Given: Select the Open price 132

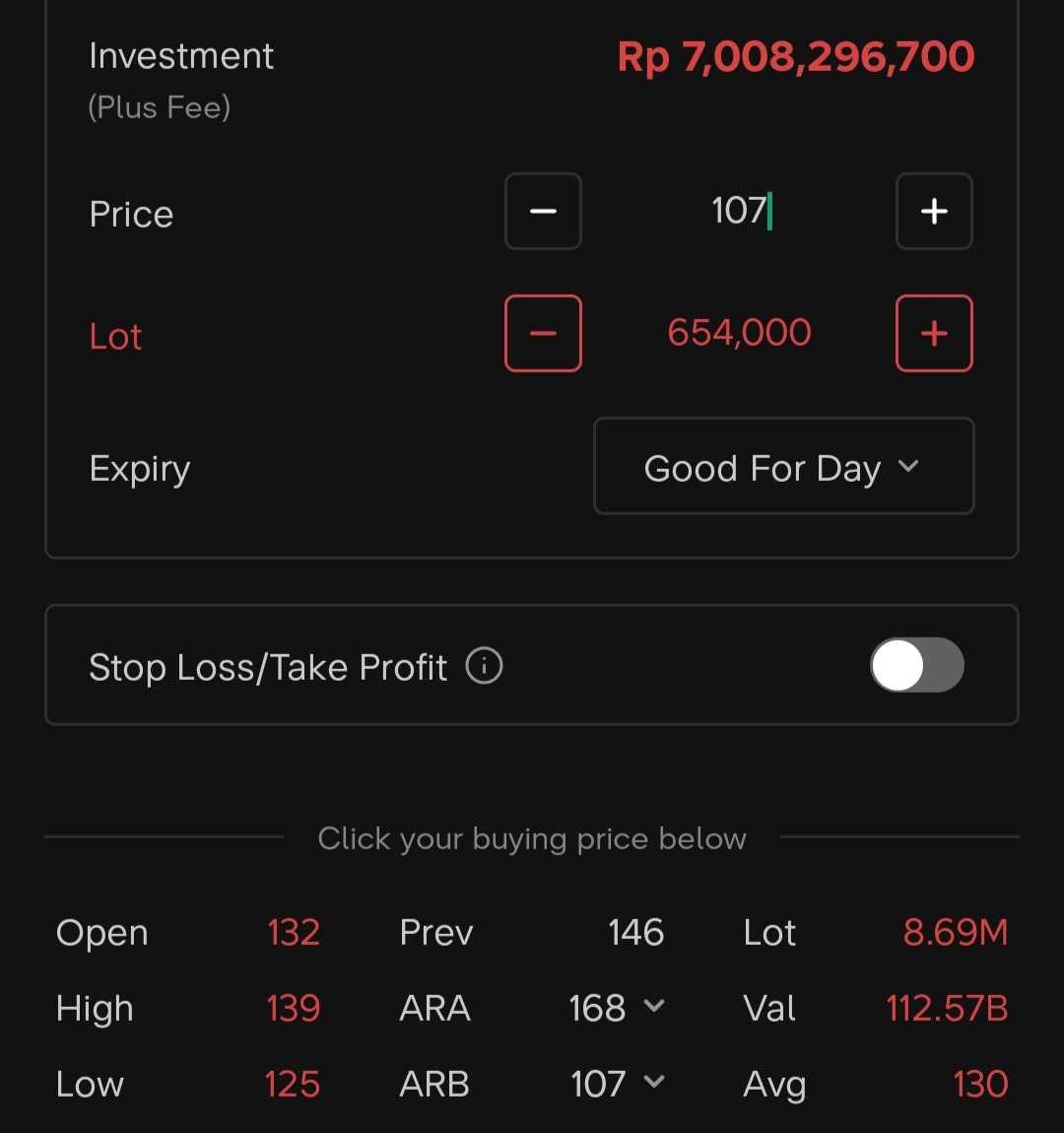Looking at the screenshot, I should pyautogui.click(x=294, y=933).
